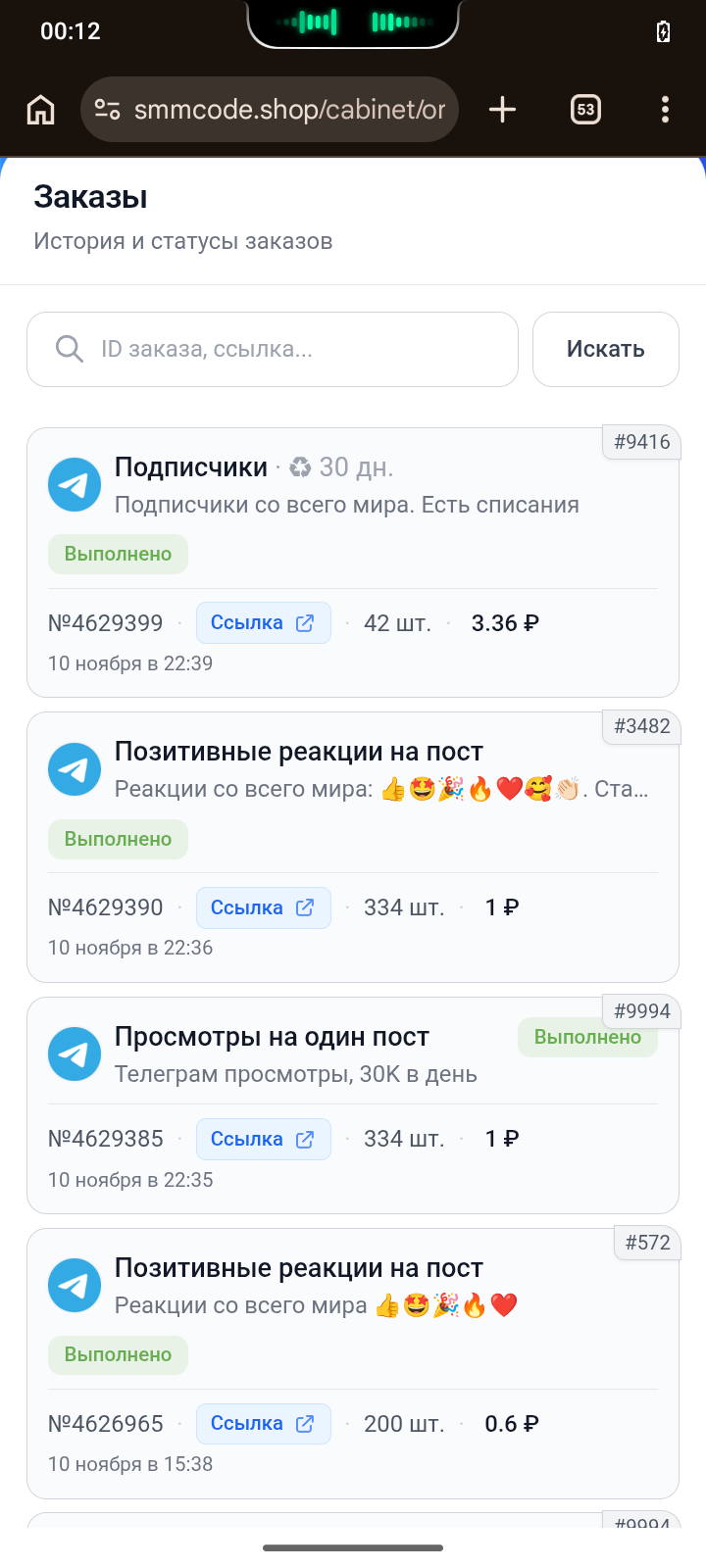Go to the browser home page
The height and width of the screenshot is (1568, 706).
click(x=41, y=110)
